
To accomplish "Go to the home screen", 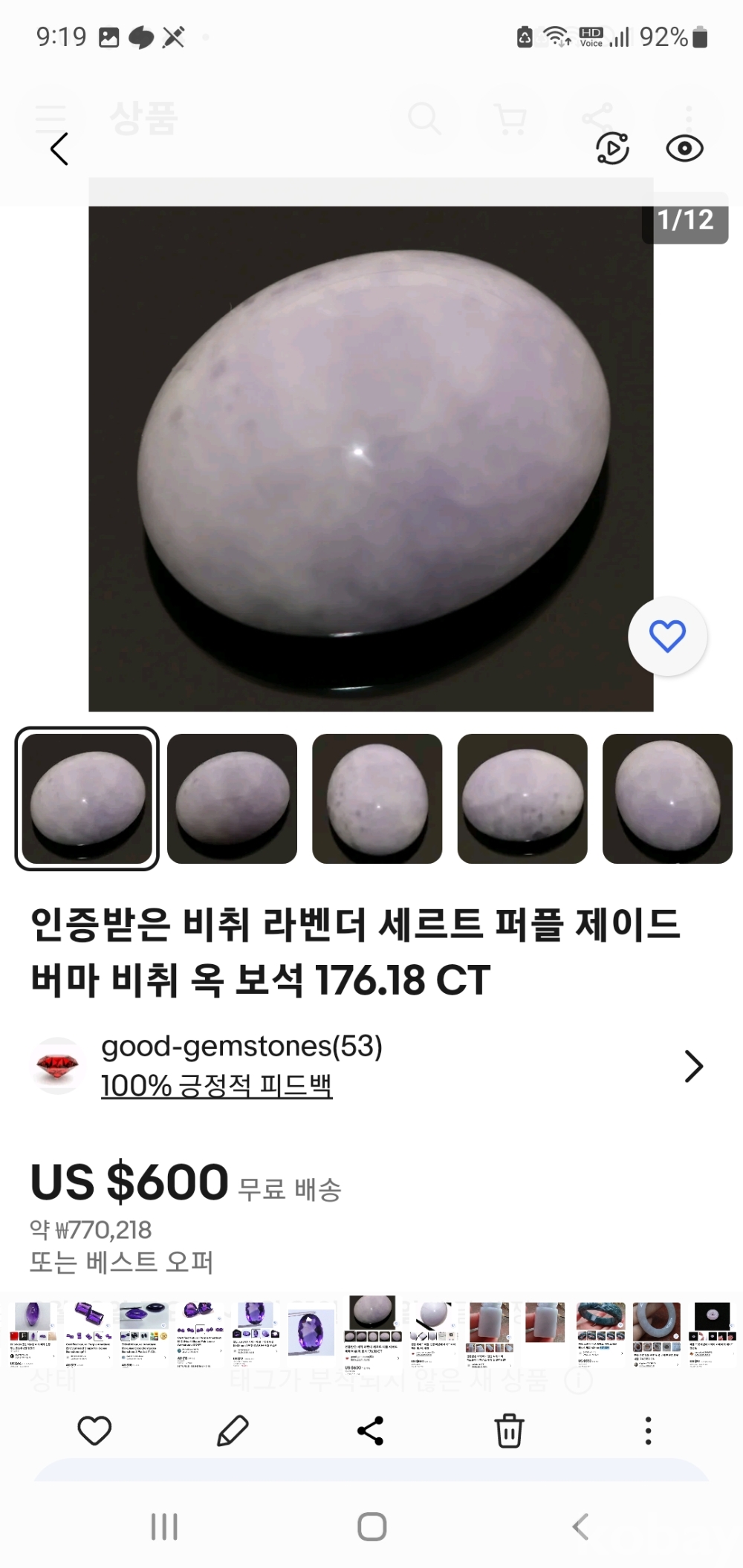I will click(371, 1527).
